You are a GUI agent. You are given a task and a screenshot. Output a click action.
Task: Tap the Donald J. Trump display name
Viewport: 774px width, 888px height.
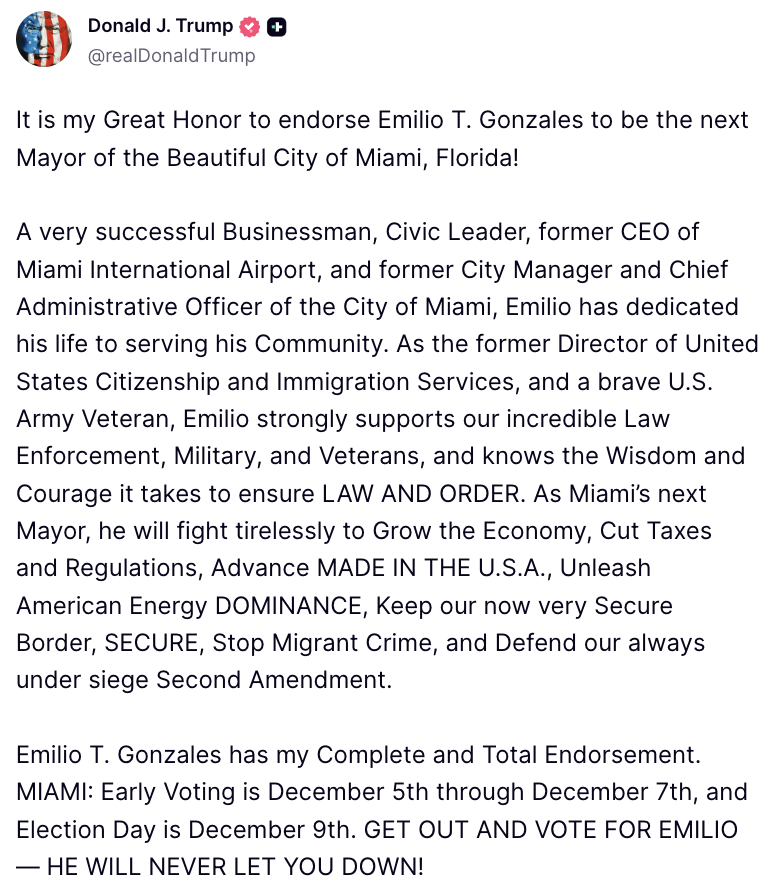[x=160, y=27]
